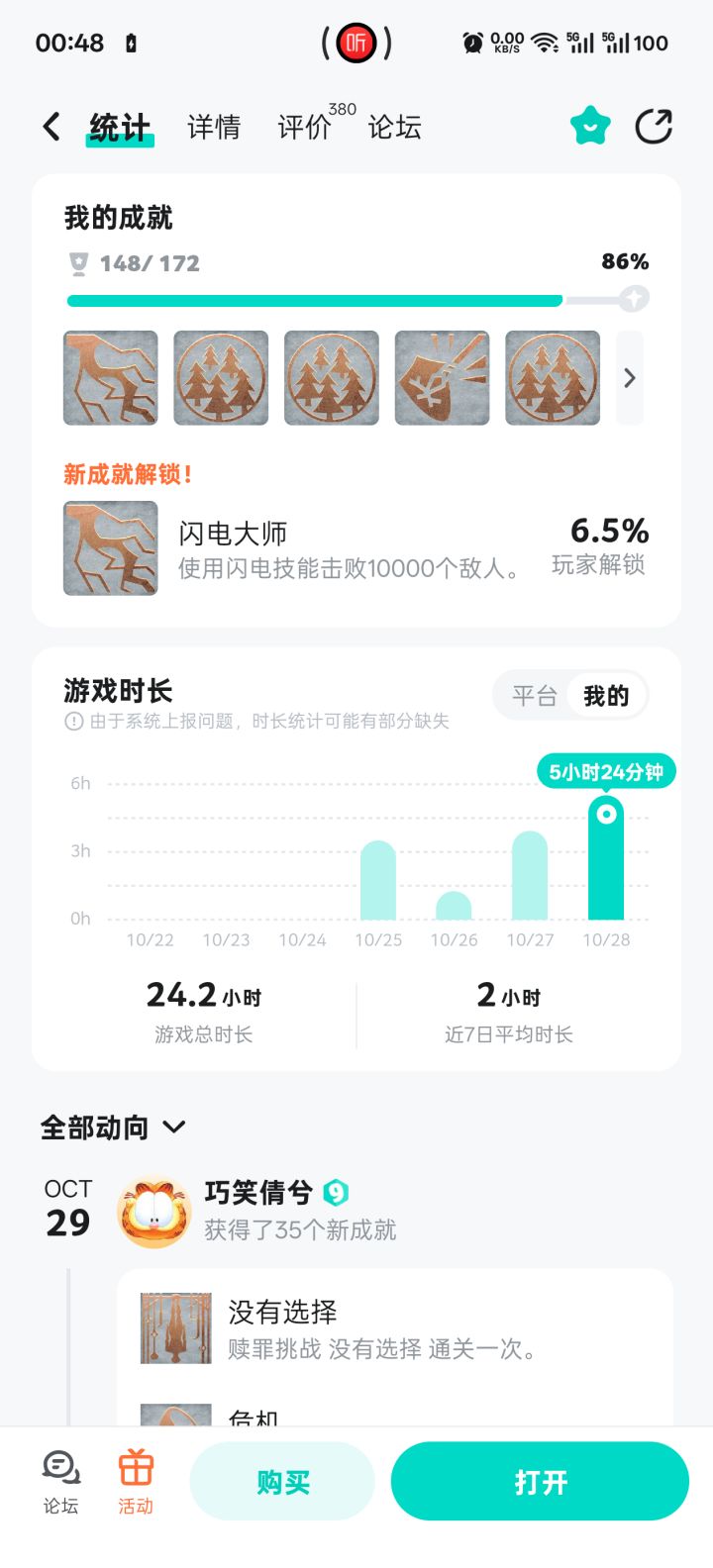Expand the achievements list with the right chevron
This screenshot has height=1568, width=713.
[630, 378]
